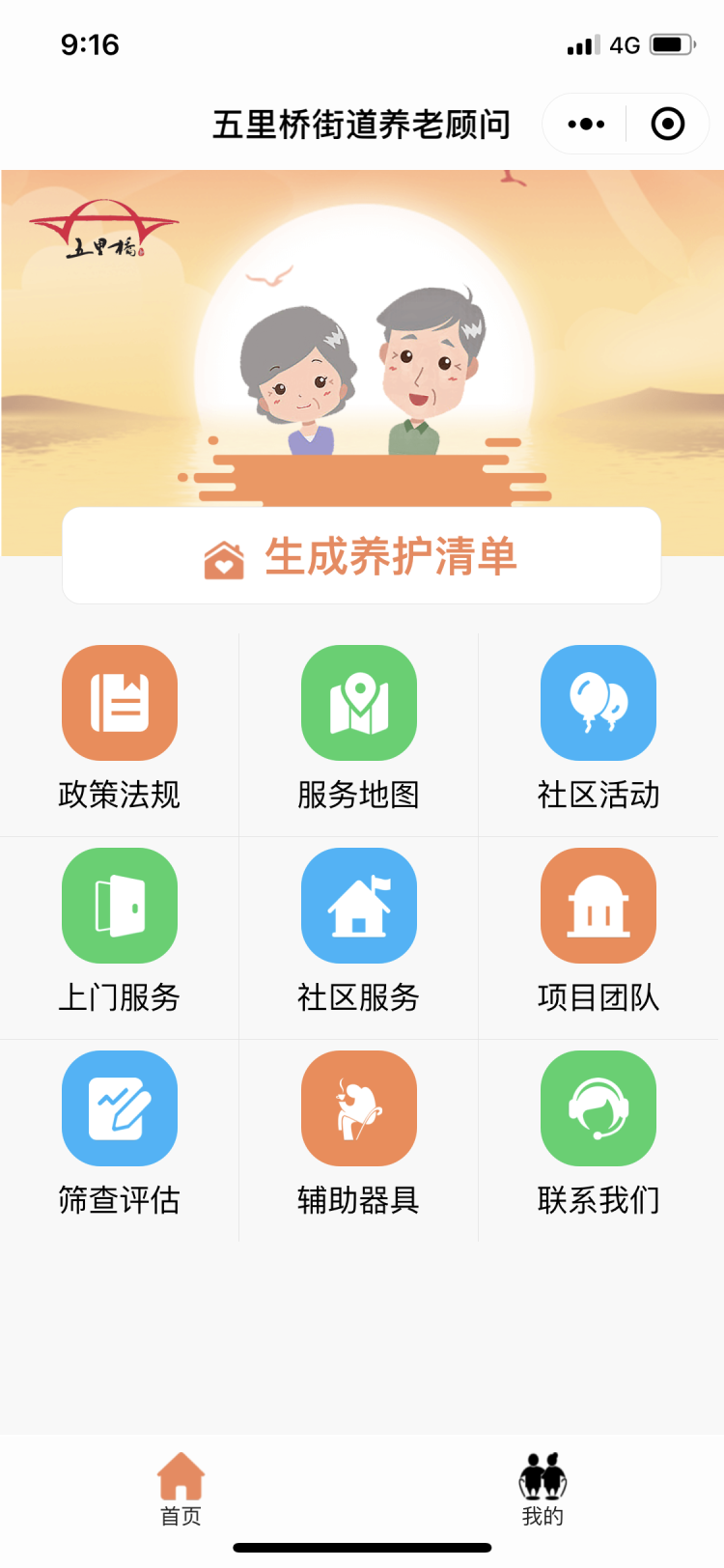This screenshot has height=1568, width=724.
Task: Open the mini program more options menu
Action: click(586, 124)
